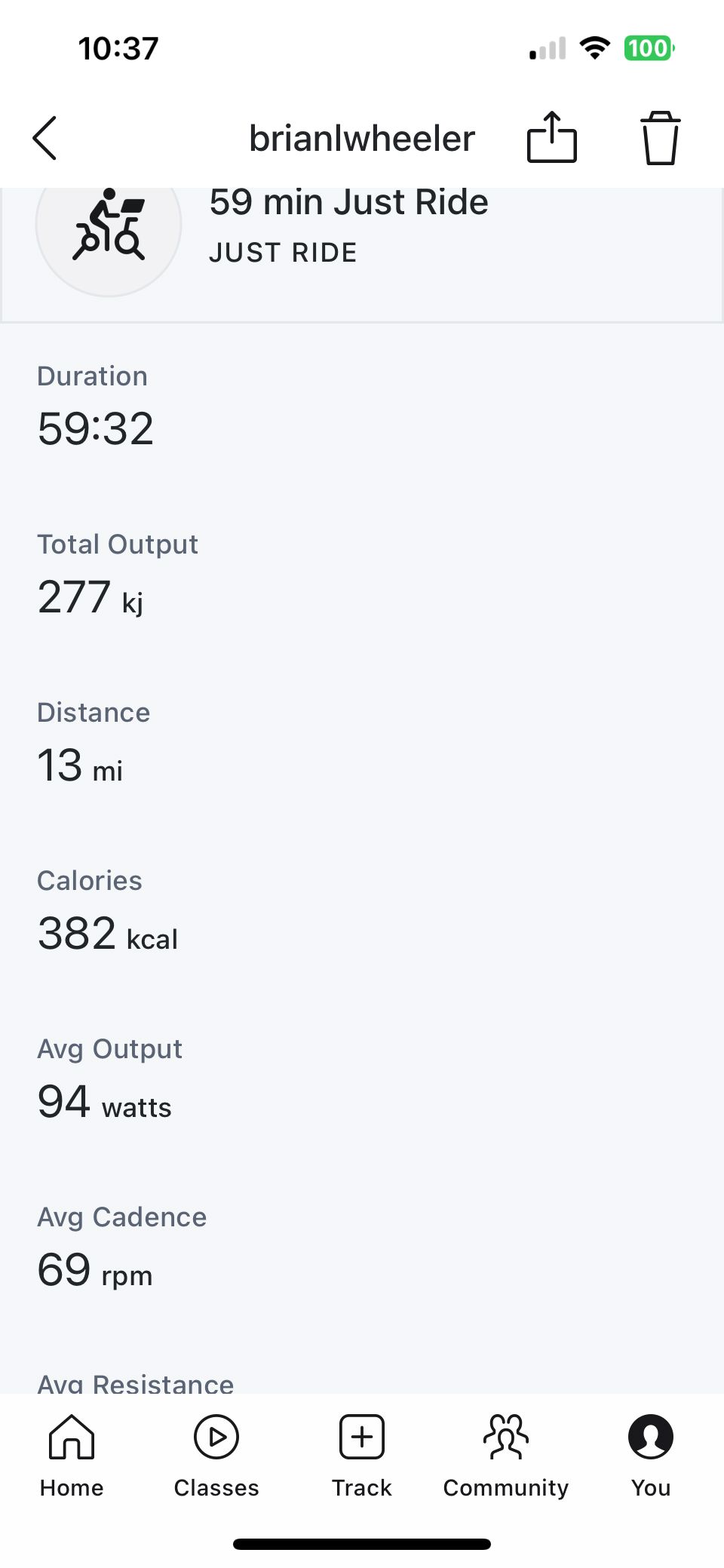Image resolution: width=724 pixels, height=1568 pixels.
Task: Open the Home tab
Action: click(x=72, y=1456)
